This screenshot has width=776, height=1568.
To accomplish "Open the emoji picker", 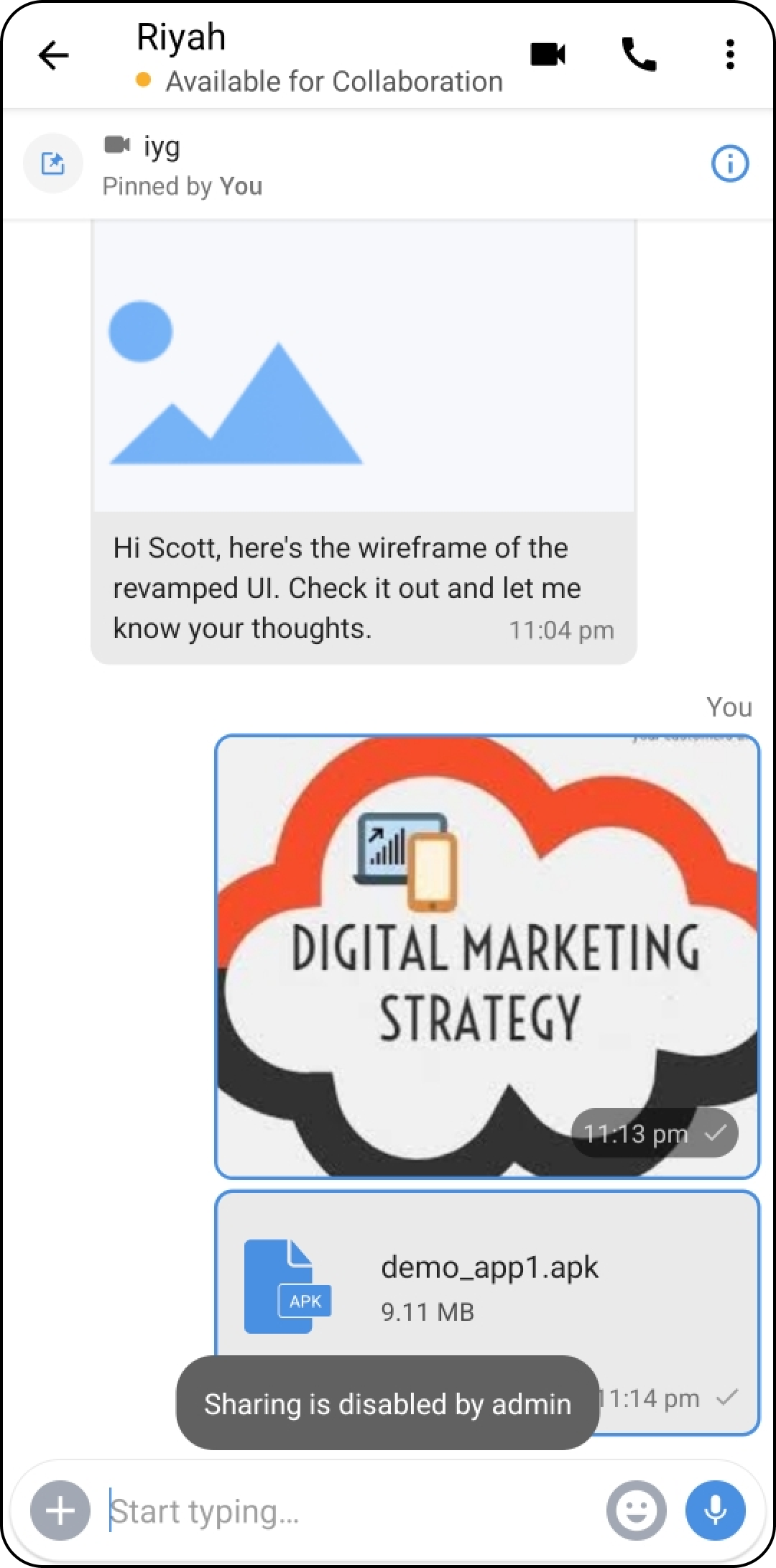I will point(635,1511).
